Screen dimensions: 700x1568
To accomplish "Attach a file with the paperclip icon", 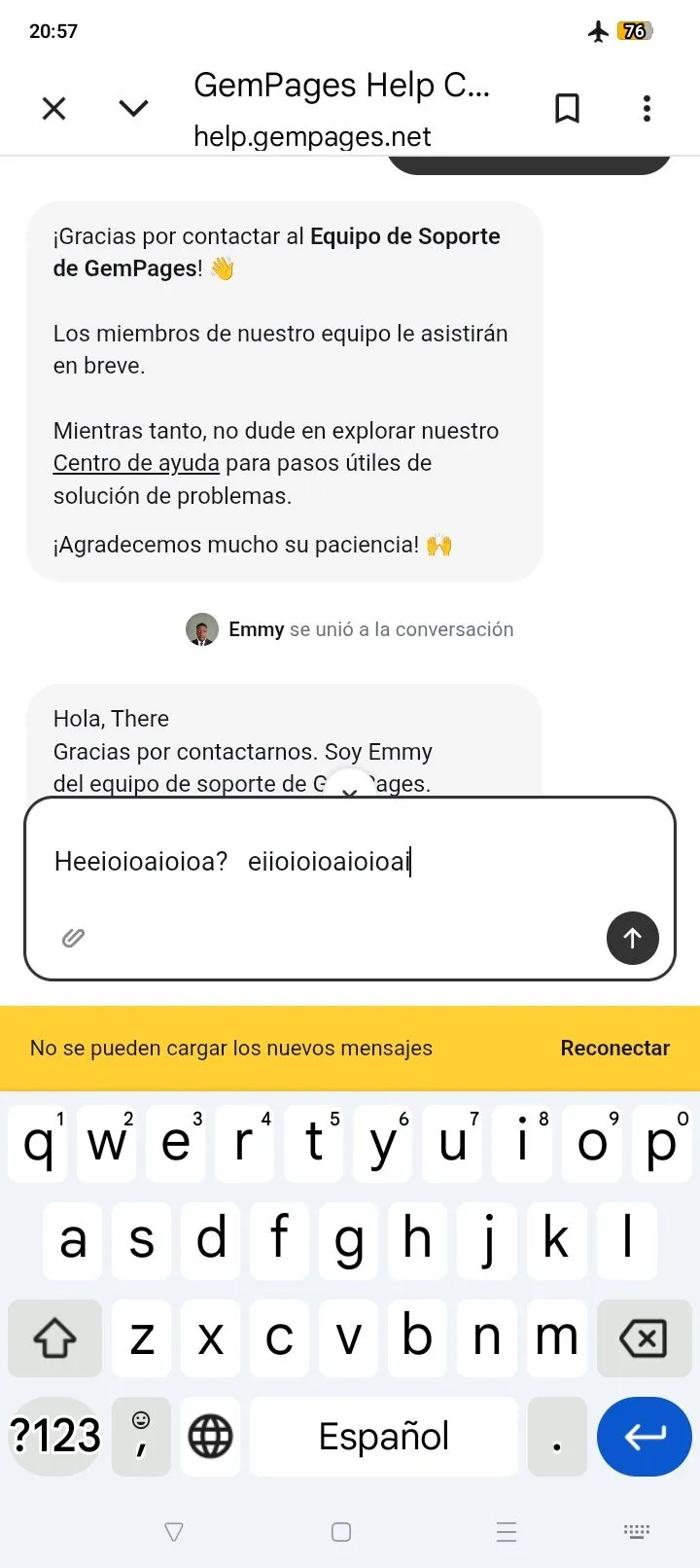I will click(x=74, y=938).
